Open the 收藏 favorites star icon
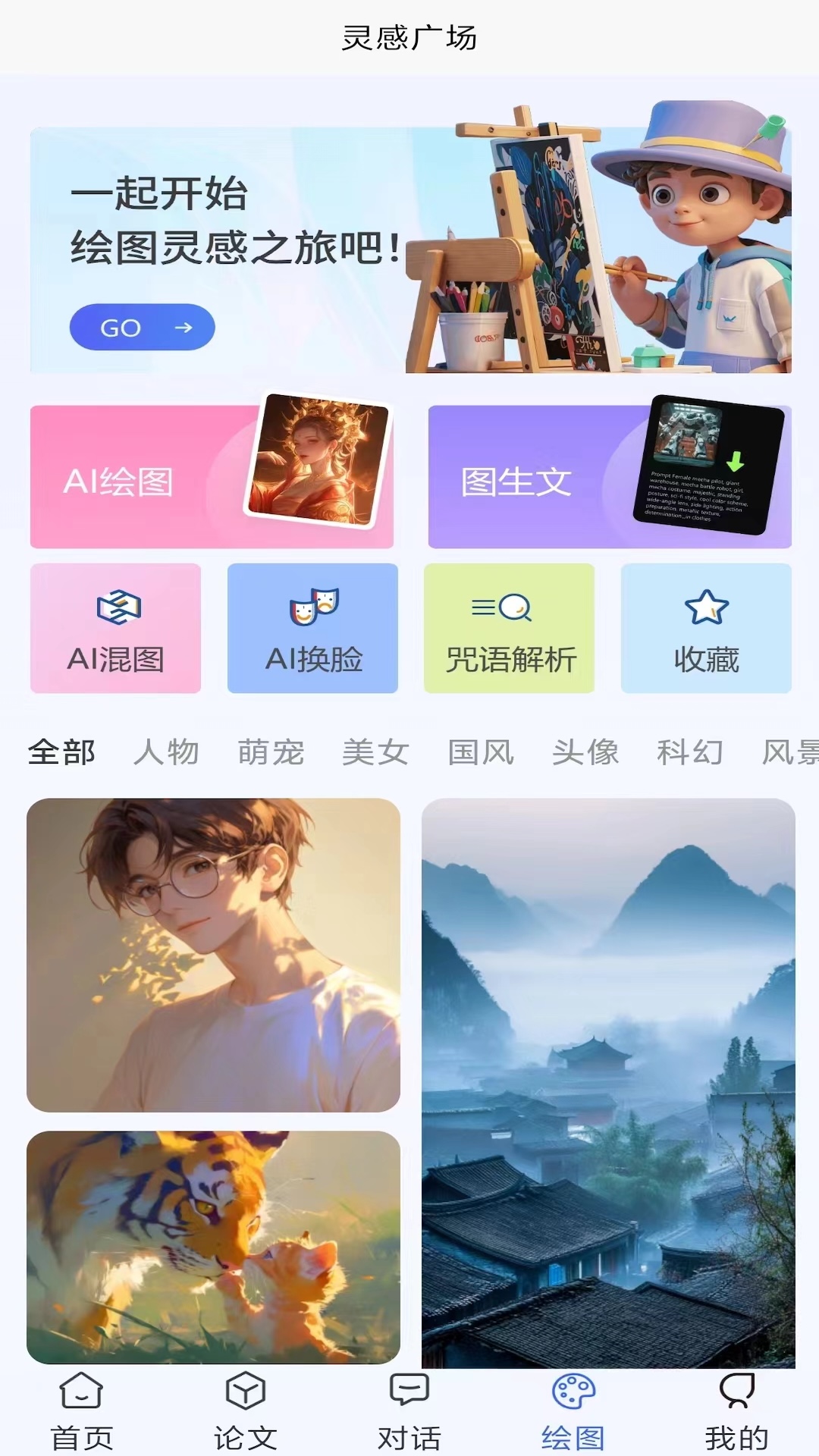 pyautogui.click(x=705, y=628)
